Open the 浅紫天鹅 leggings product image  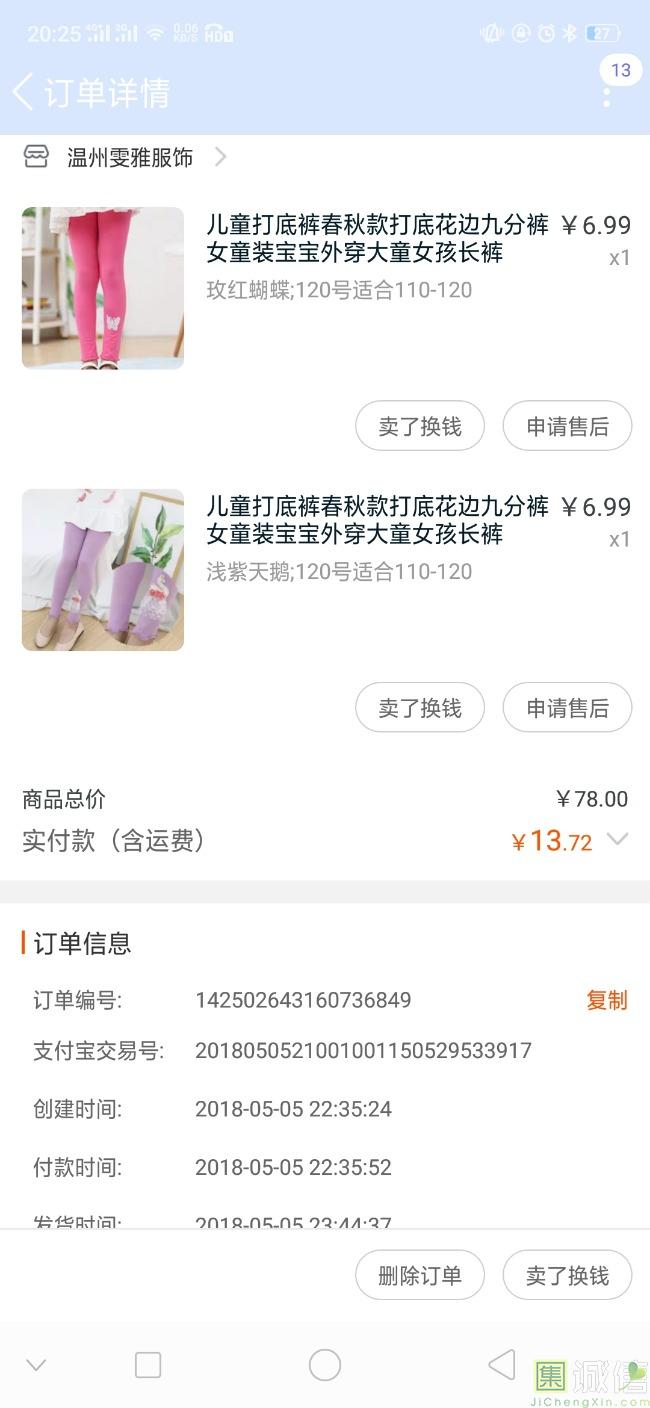pyautogui.click(x=103, y=570)
